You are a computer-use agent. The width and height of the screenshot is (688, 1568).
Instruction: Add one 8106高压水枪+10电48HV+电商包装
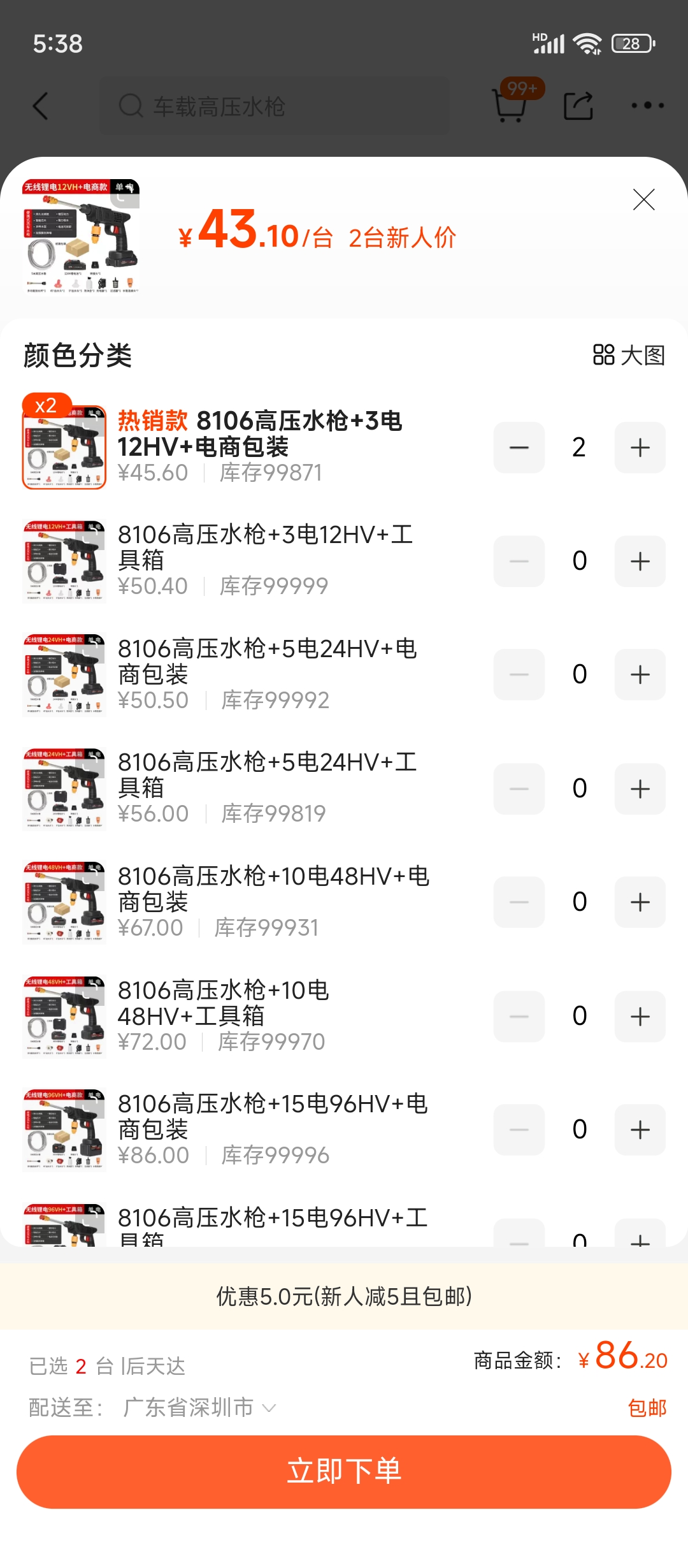pyautogui.click(x=640, y=903)
